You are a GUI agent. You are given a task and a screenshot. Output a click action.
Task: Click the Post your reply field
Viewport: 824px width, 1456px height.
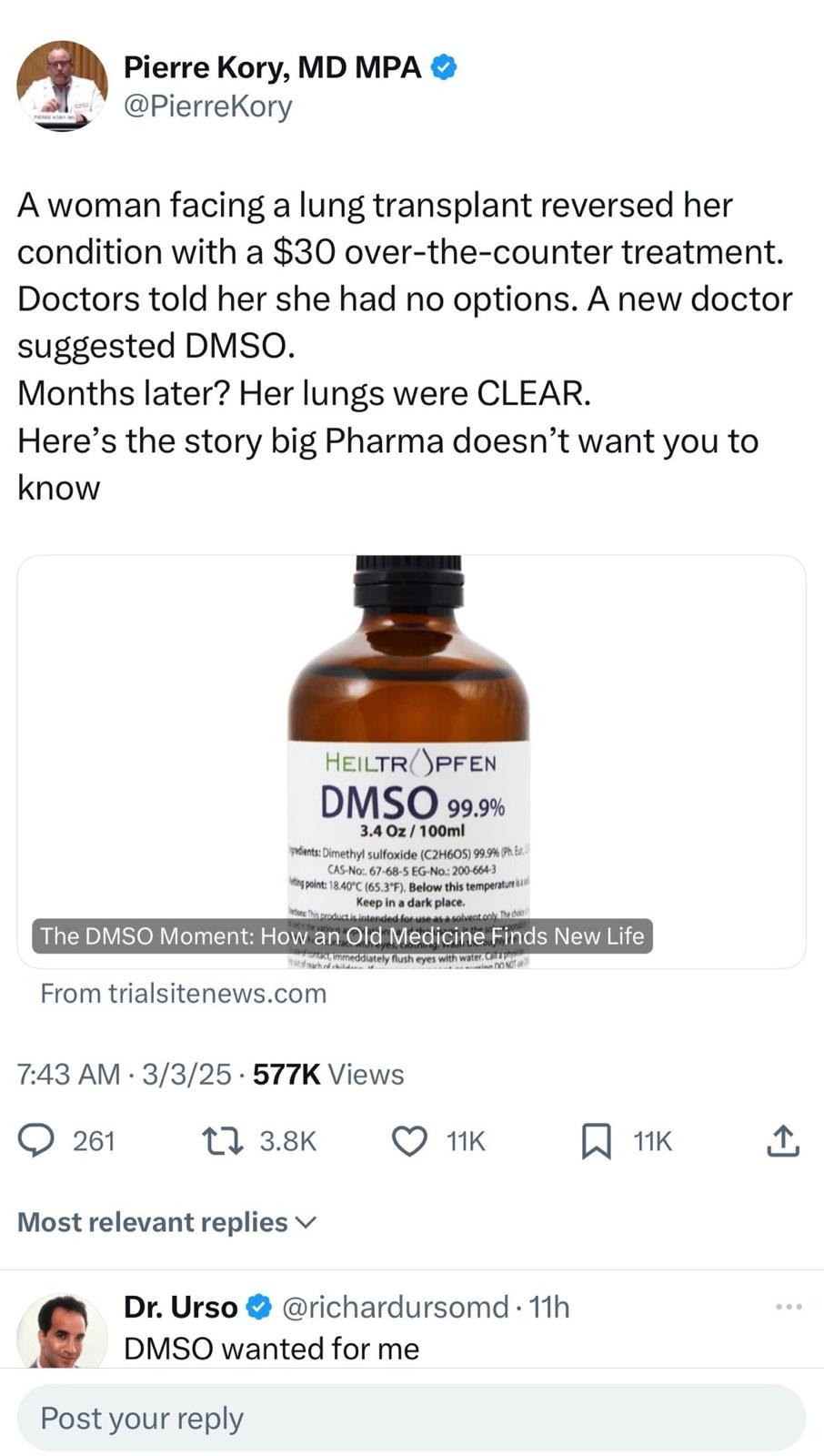(x=411, y=1418)
